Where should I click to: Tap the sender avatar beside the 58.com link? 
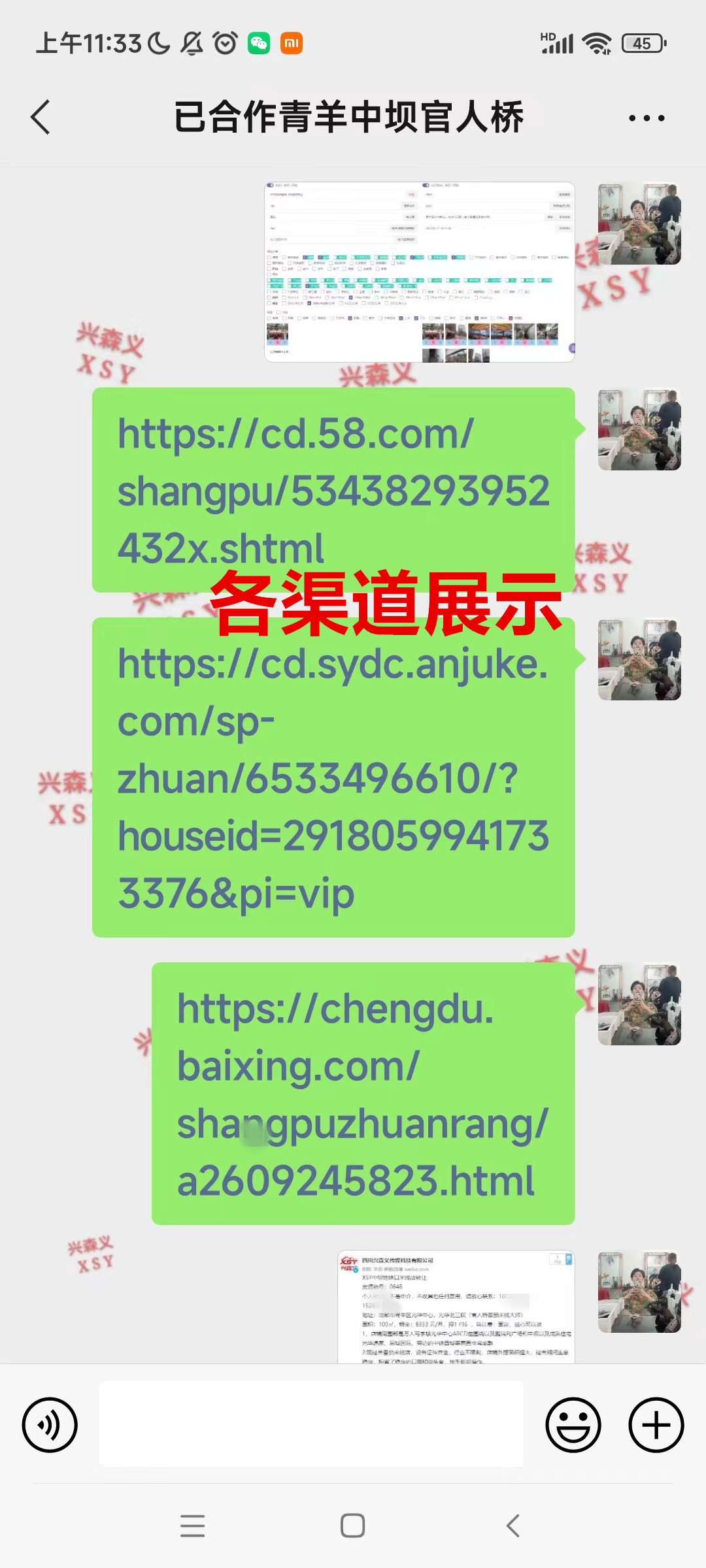click(x=639, y=429)
